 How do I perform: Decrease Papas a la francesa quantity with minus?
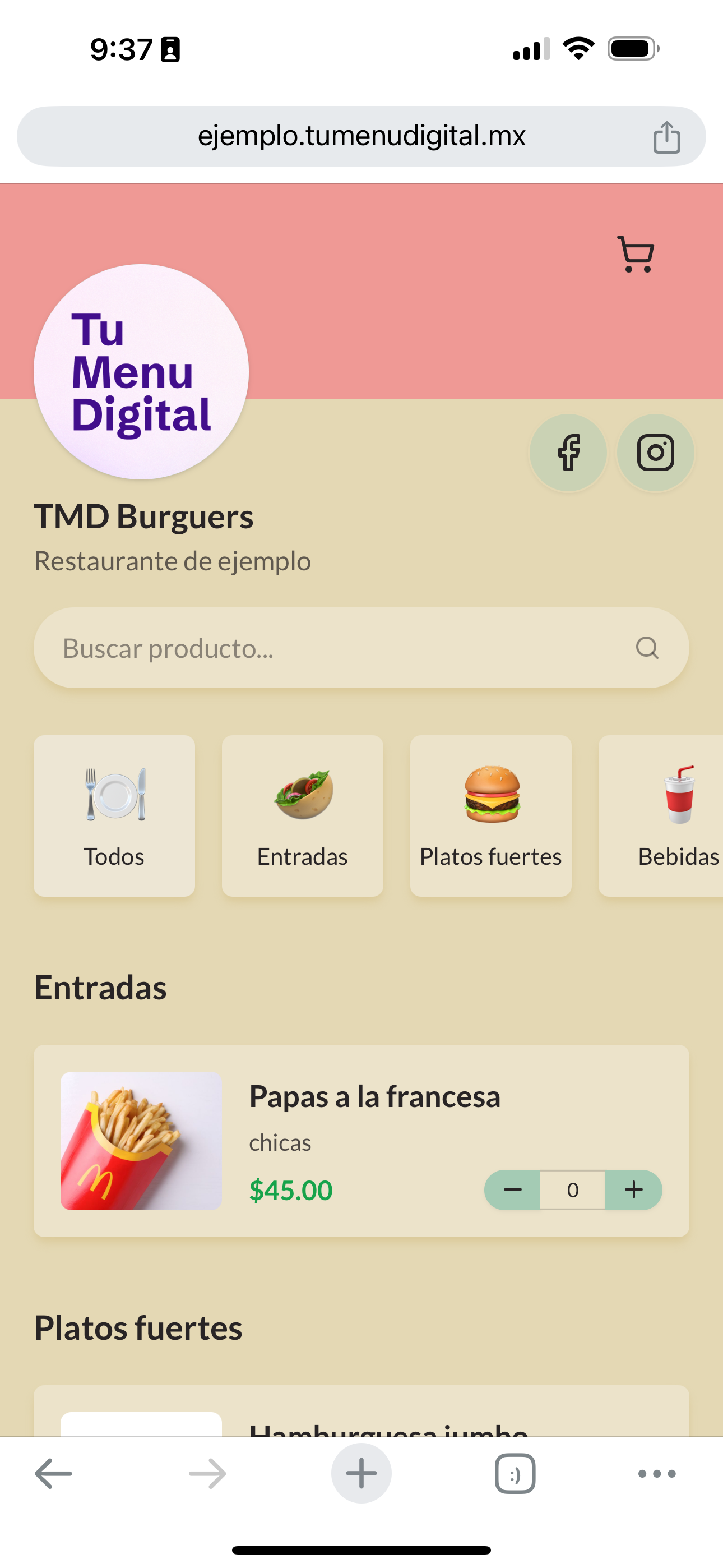513,1190
